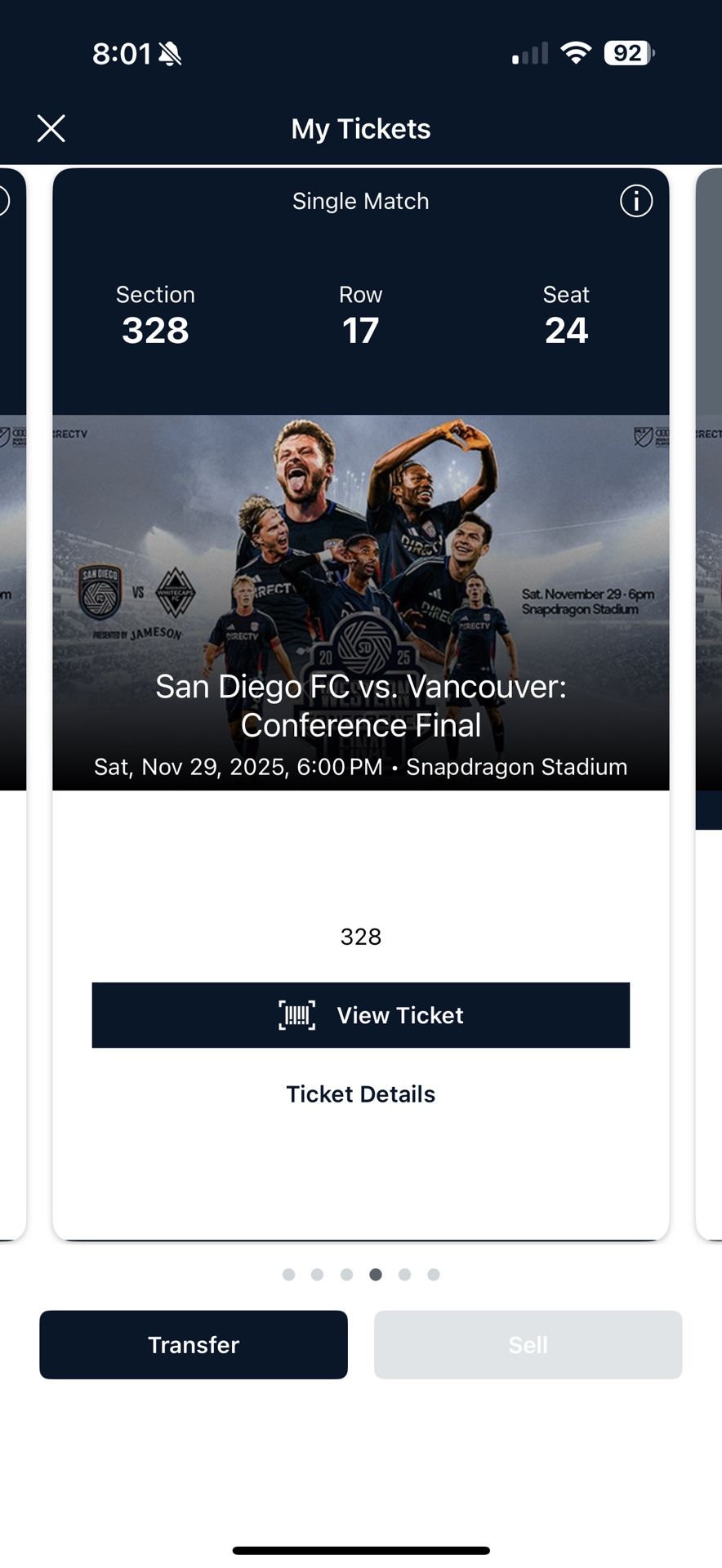Viewport: 722px width, 1568px height.
Task: Select the last carousel page dot
Action: pos(434,1274)
